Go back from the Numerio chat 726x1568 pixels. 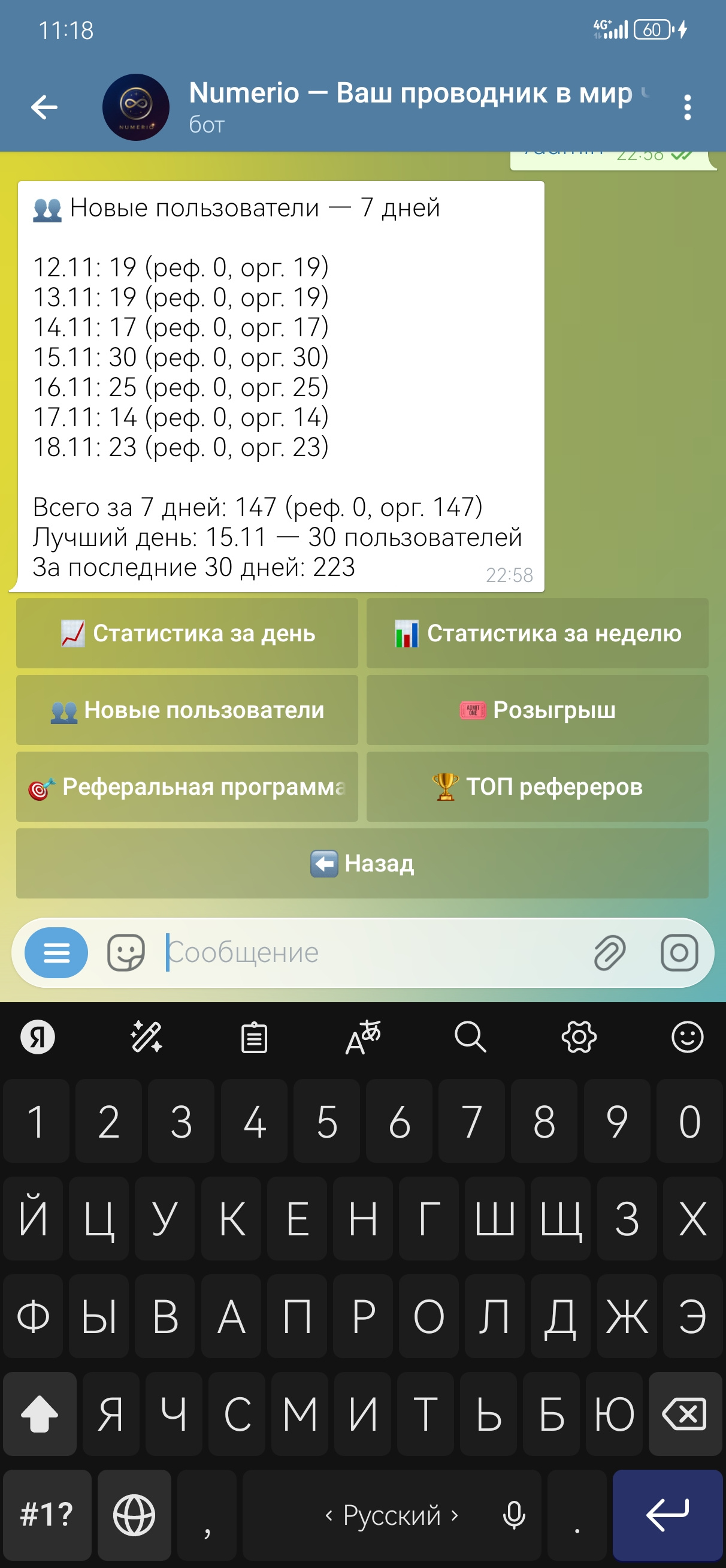[x=44, y=107]
